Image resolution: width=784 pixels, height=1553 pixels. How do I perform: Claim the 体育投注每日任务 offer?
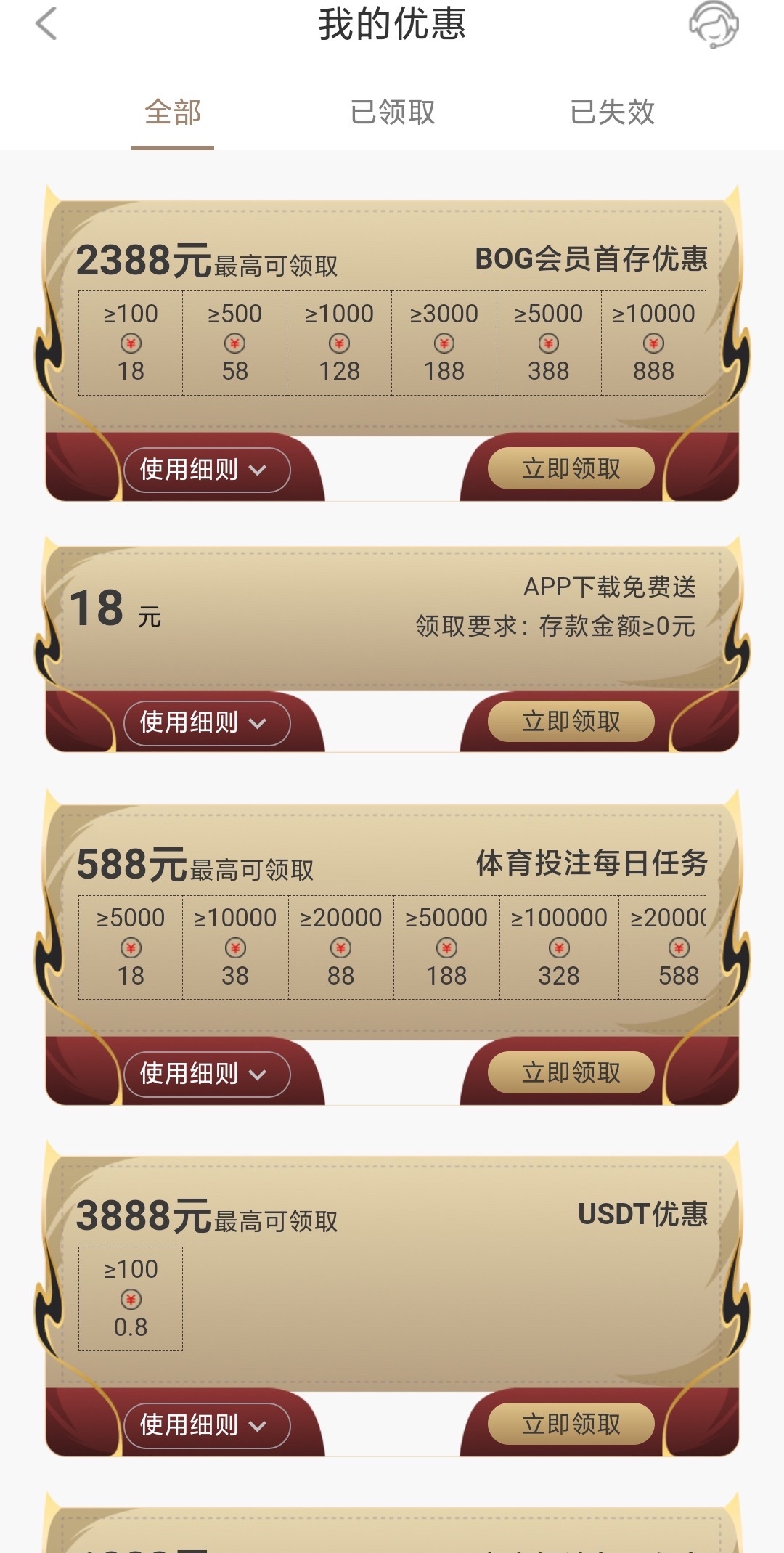tap(571, 1072)
